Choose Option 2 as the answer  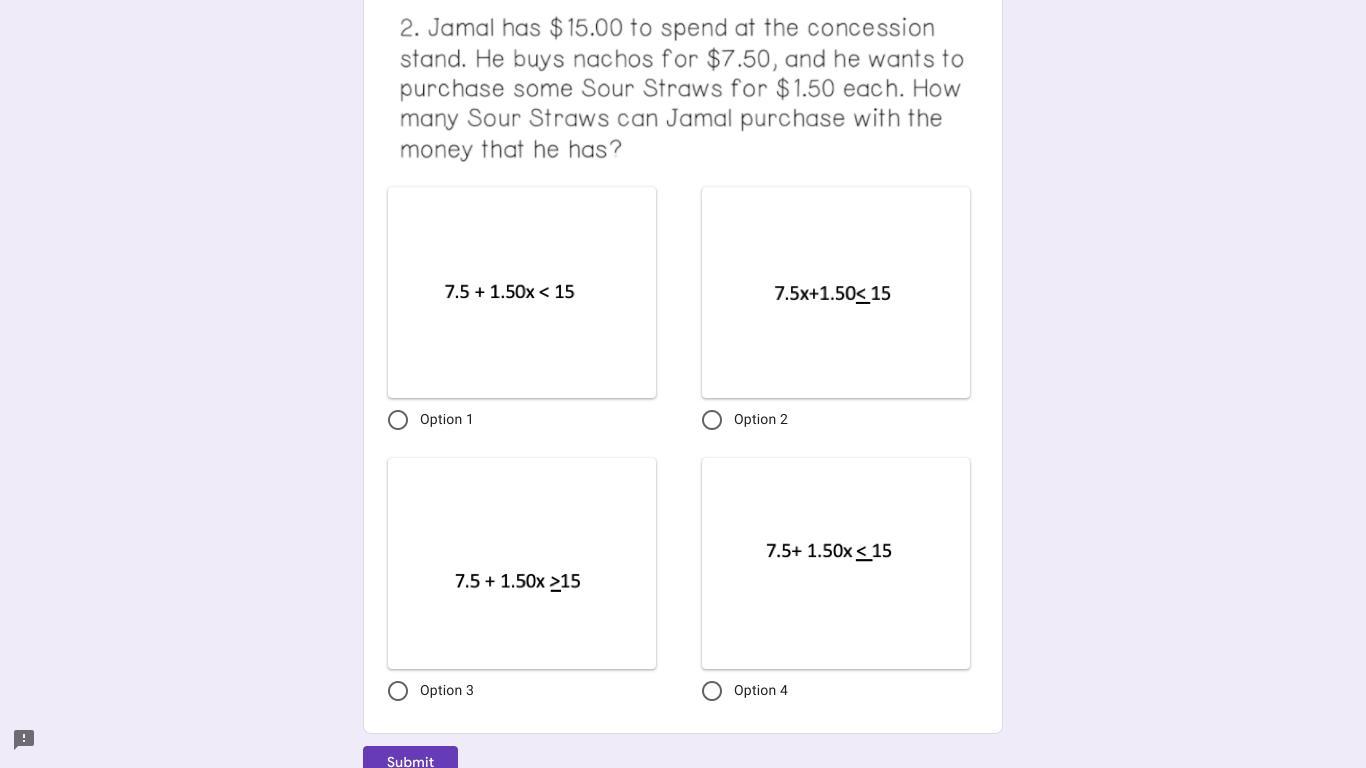[x=712, y=420]
